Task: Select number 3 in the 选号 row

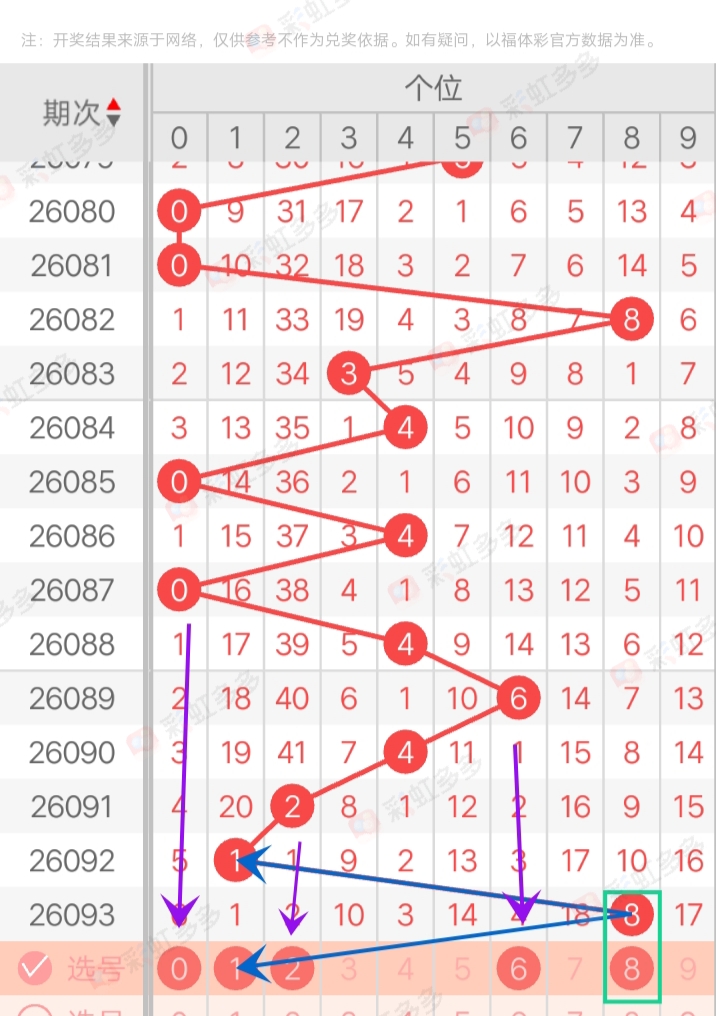Action: pyautogui.click(x=348, y=968)
